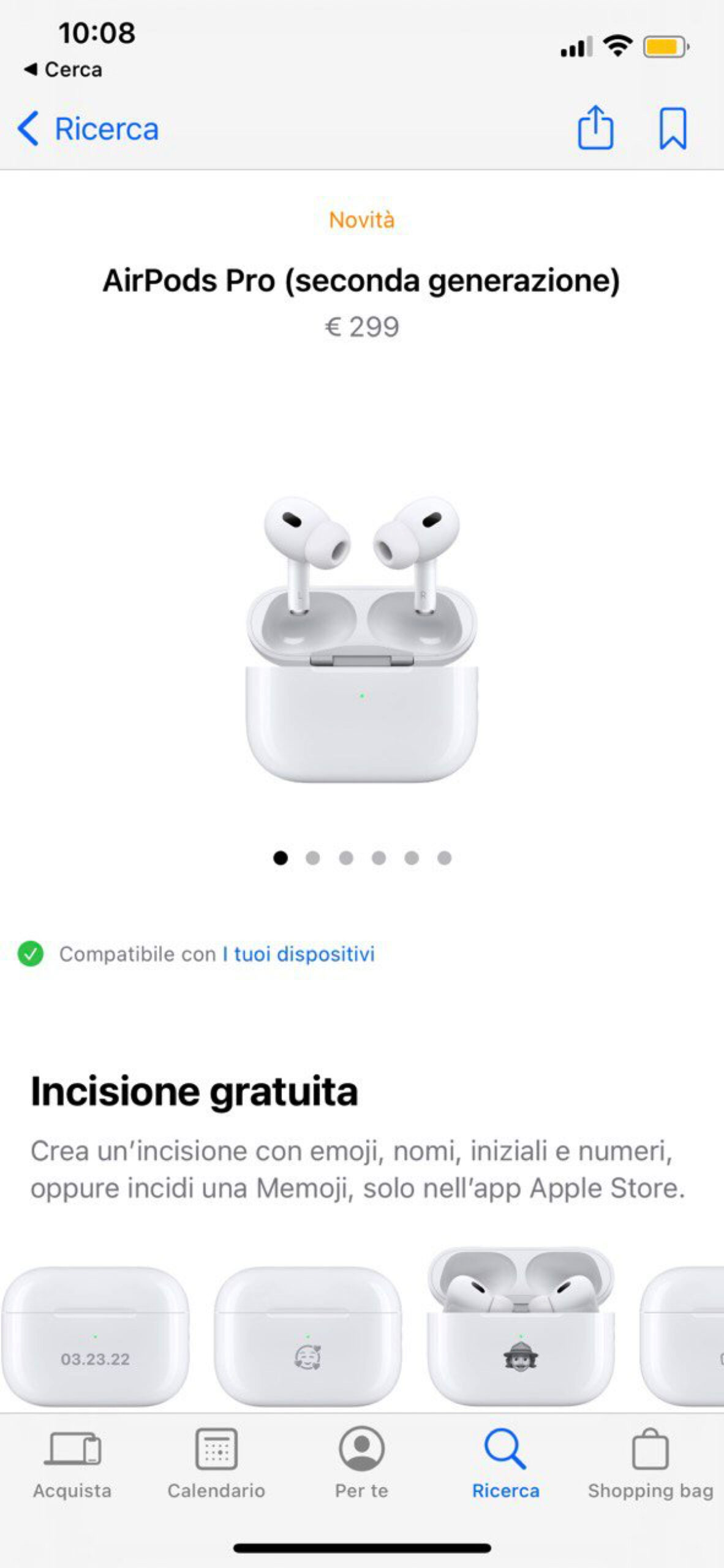This screenshot has width=724, height=1568.
Task: Select the 03.23.22 engraving example
Action: click(x=96, y=1335)
